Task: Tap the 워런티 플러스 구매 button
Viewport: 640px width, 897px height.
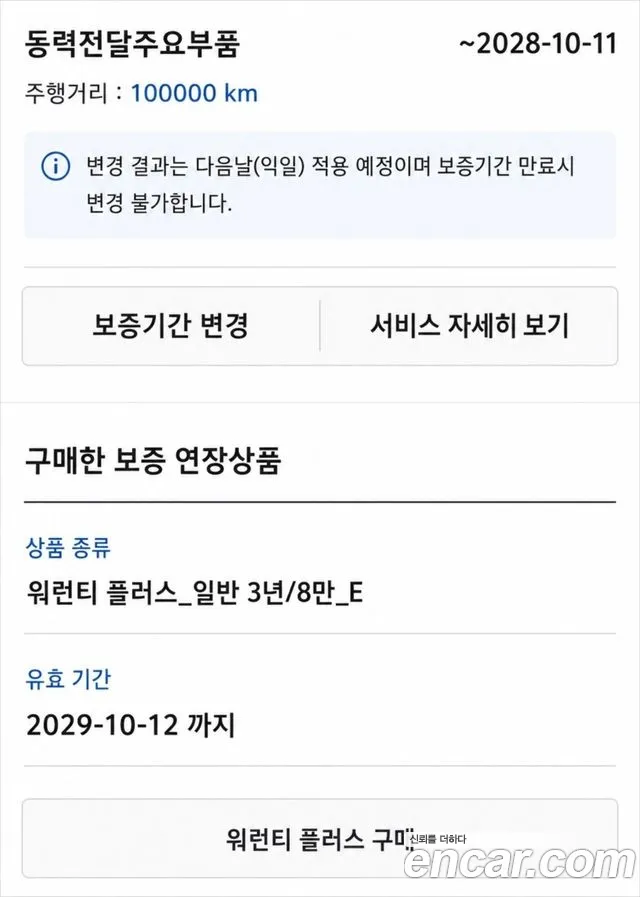Action: coord(320,839)
